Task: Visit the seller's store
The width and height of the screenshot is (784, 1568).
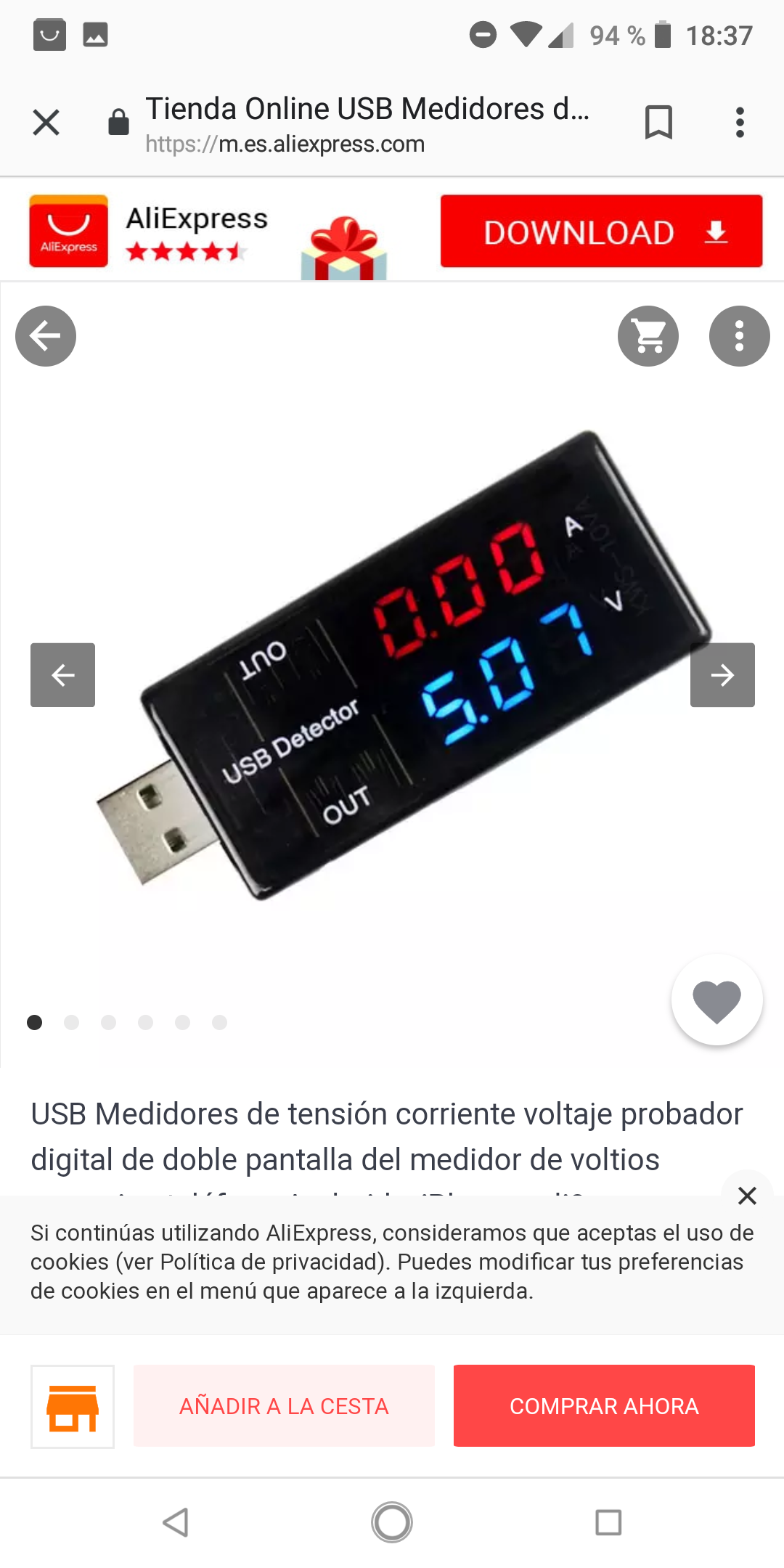Action: click(73, 1407)
